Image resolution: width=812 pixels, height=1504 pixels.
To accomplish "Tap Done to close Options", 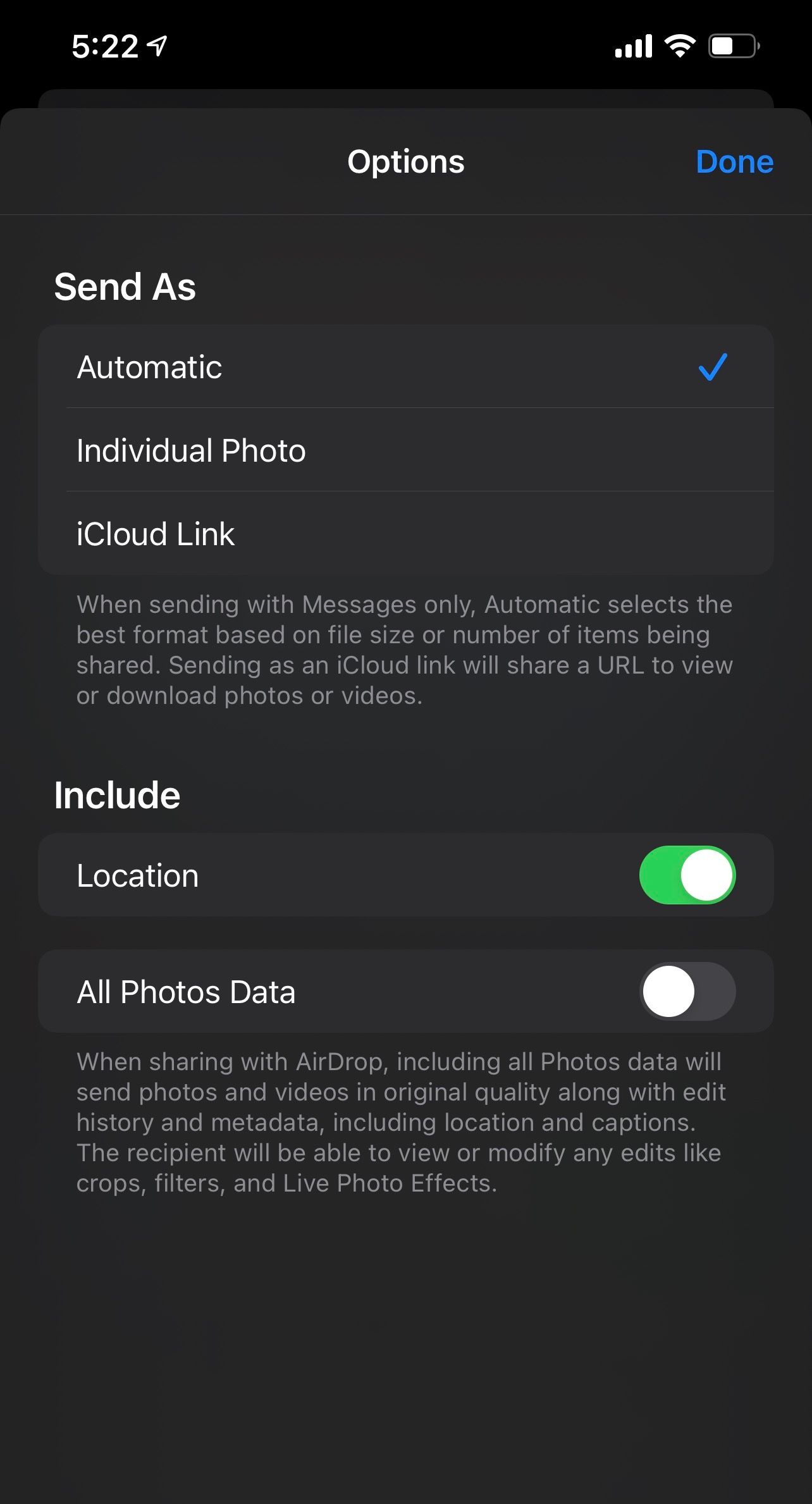I will (x=734, y=162).
